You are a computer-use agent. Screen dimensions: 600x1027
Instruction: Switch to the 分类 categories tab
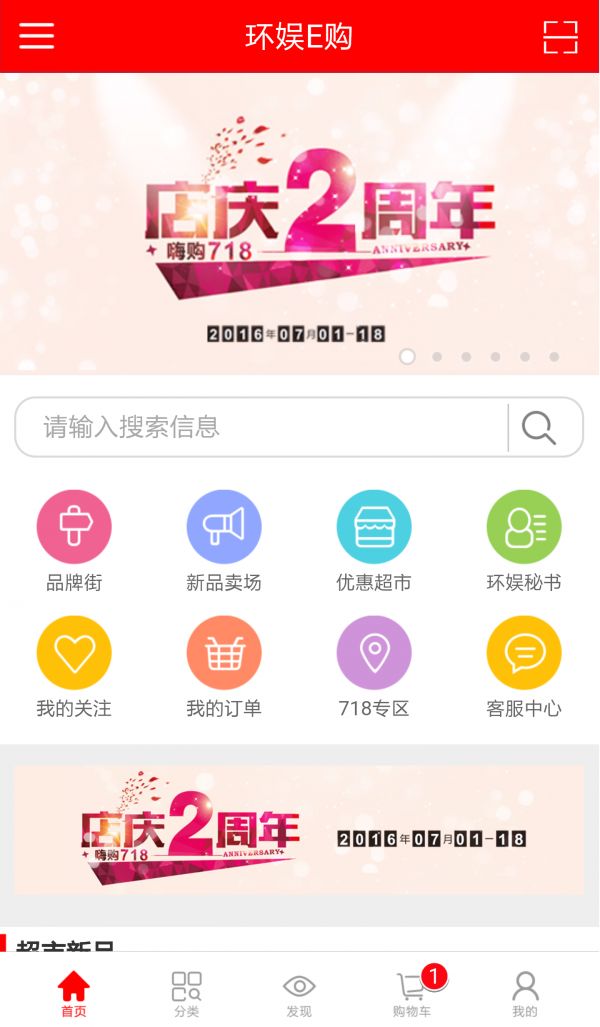coord(186,993)
